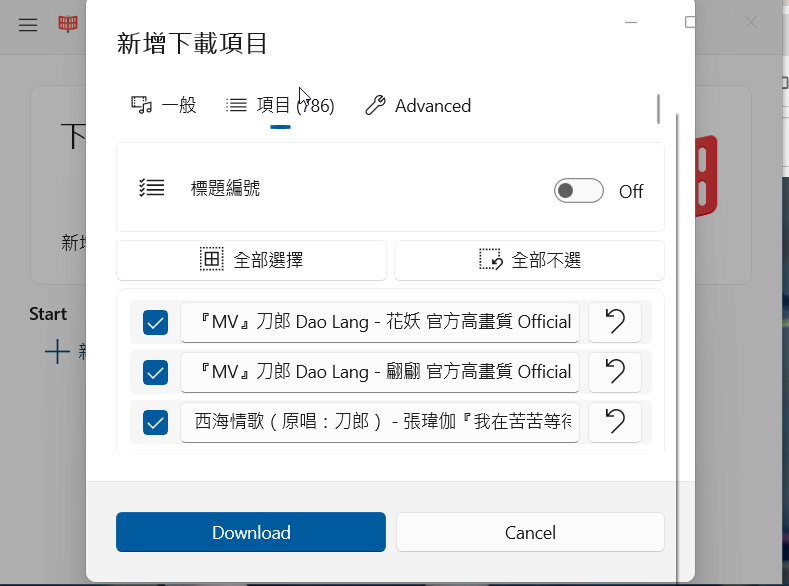The image size is (789, 586).
Task: Close the application window
Action: [751, 22]
